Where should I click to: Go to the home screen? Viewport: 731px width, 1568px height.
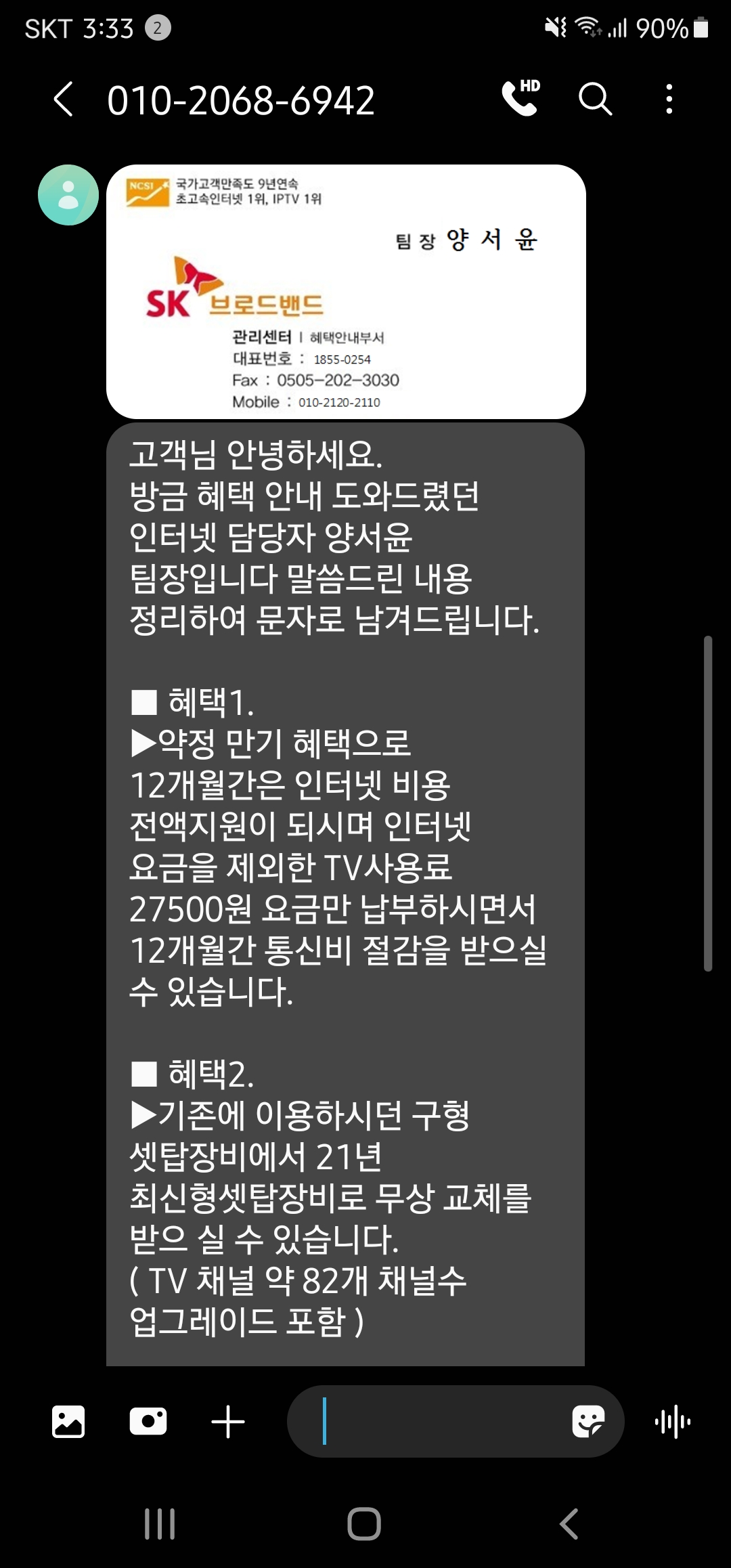point(364,1524)
